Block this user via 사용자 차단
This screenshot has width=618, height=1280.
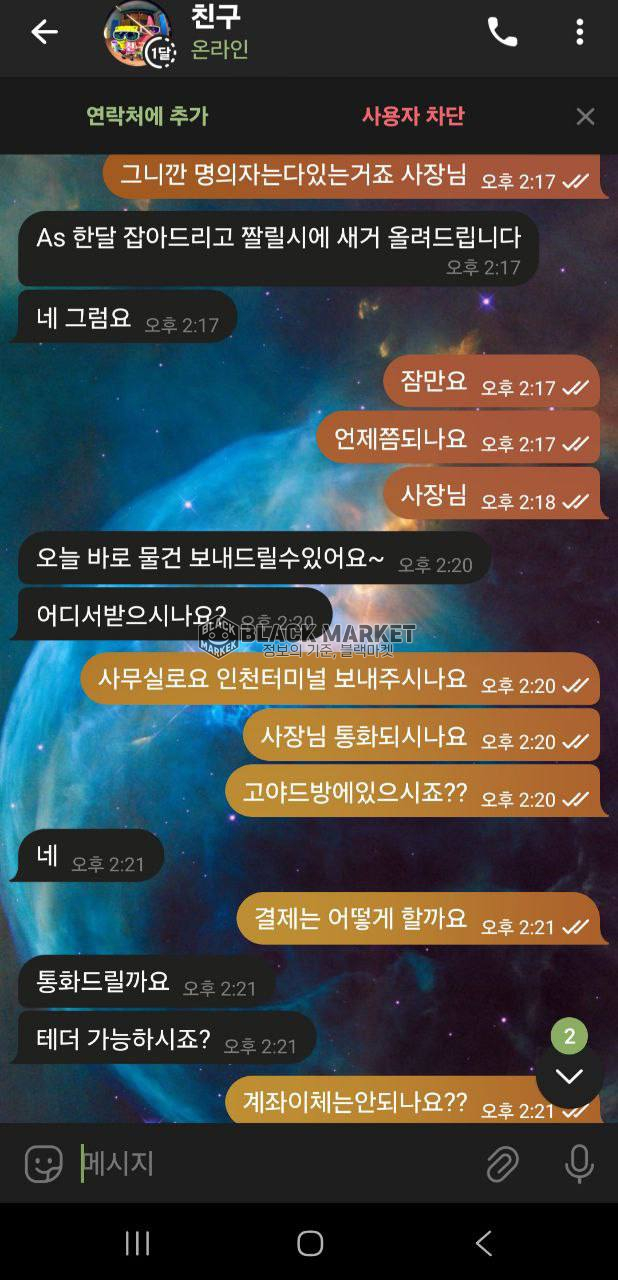[x=413, y=116]
